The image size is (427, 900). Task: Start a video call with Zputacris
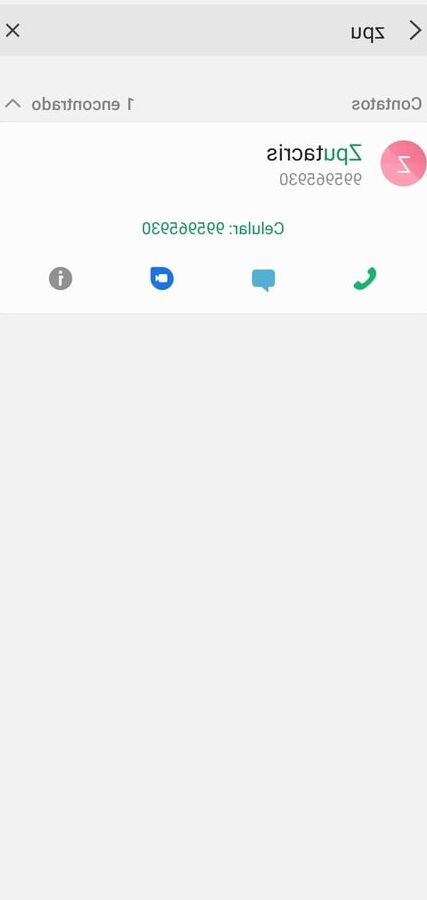[162, 278]
